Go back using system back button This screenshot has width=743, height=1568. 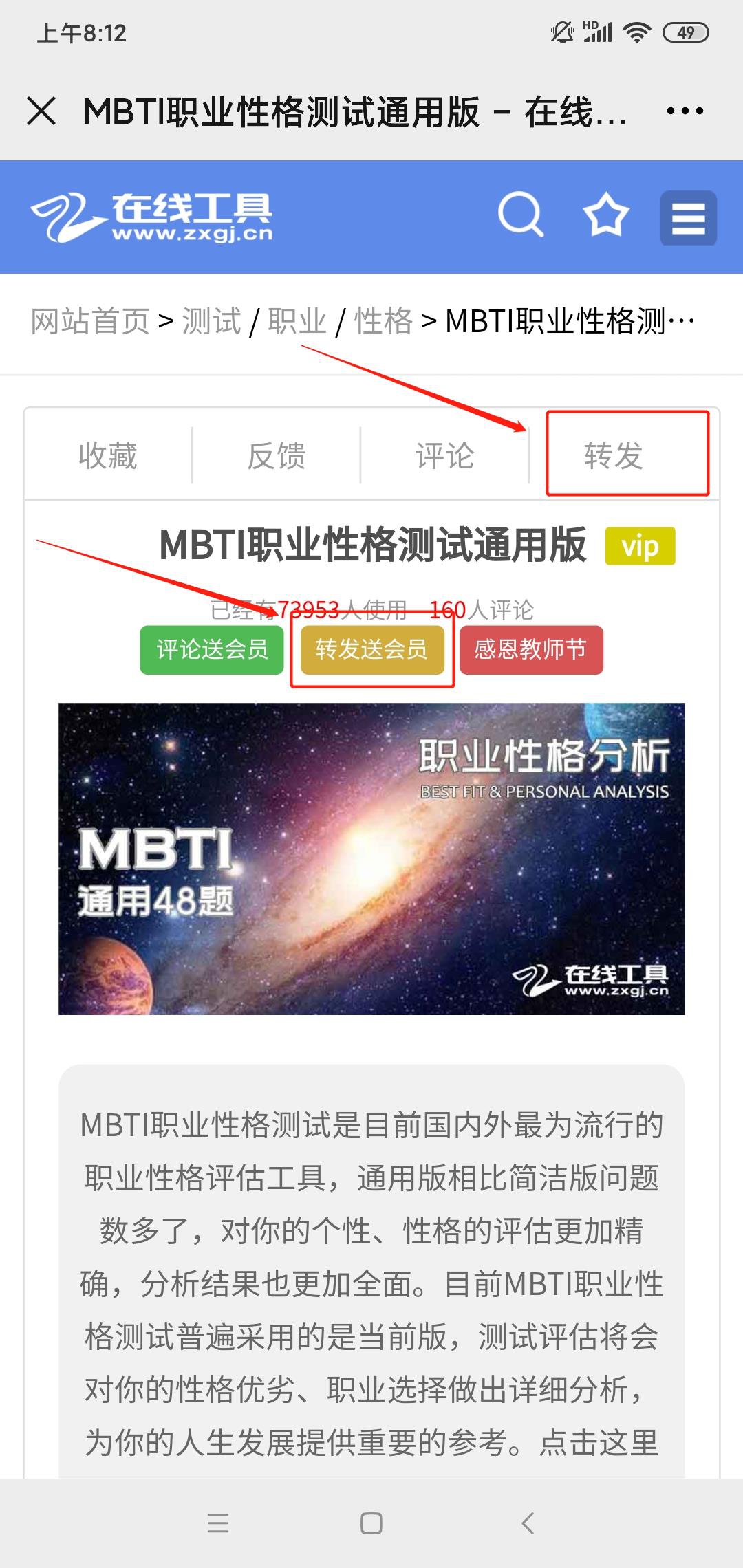[528, 1523]
